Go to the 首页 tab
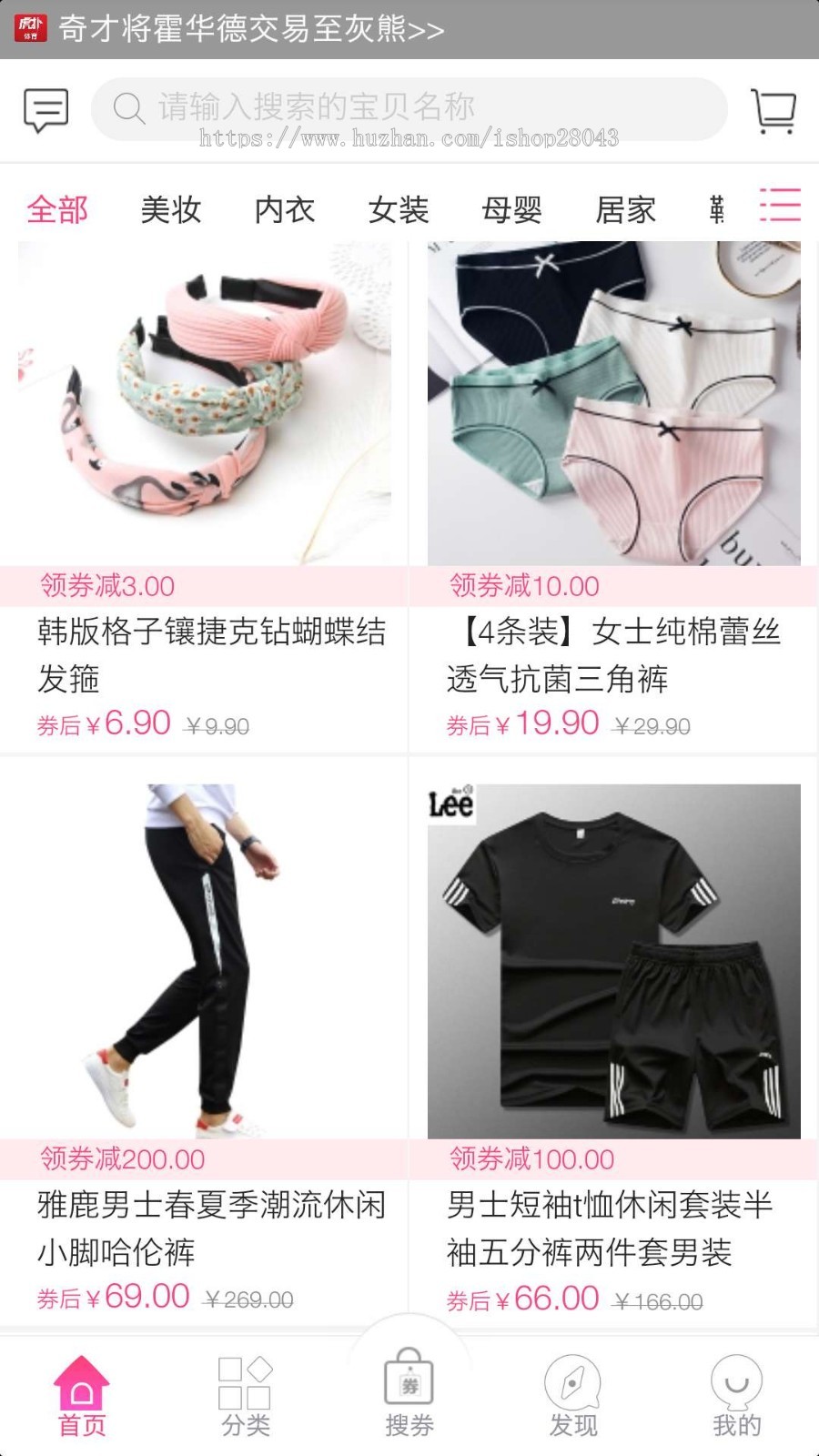Viewport: 819px width, 1456px height. pos(82,1397)
